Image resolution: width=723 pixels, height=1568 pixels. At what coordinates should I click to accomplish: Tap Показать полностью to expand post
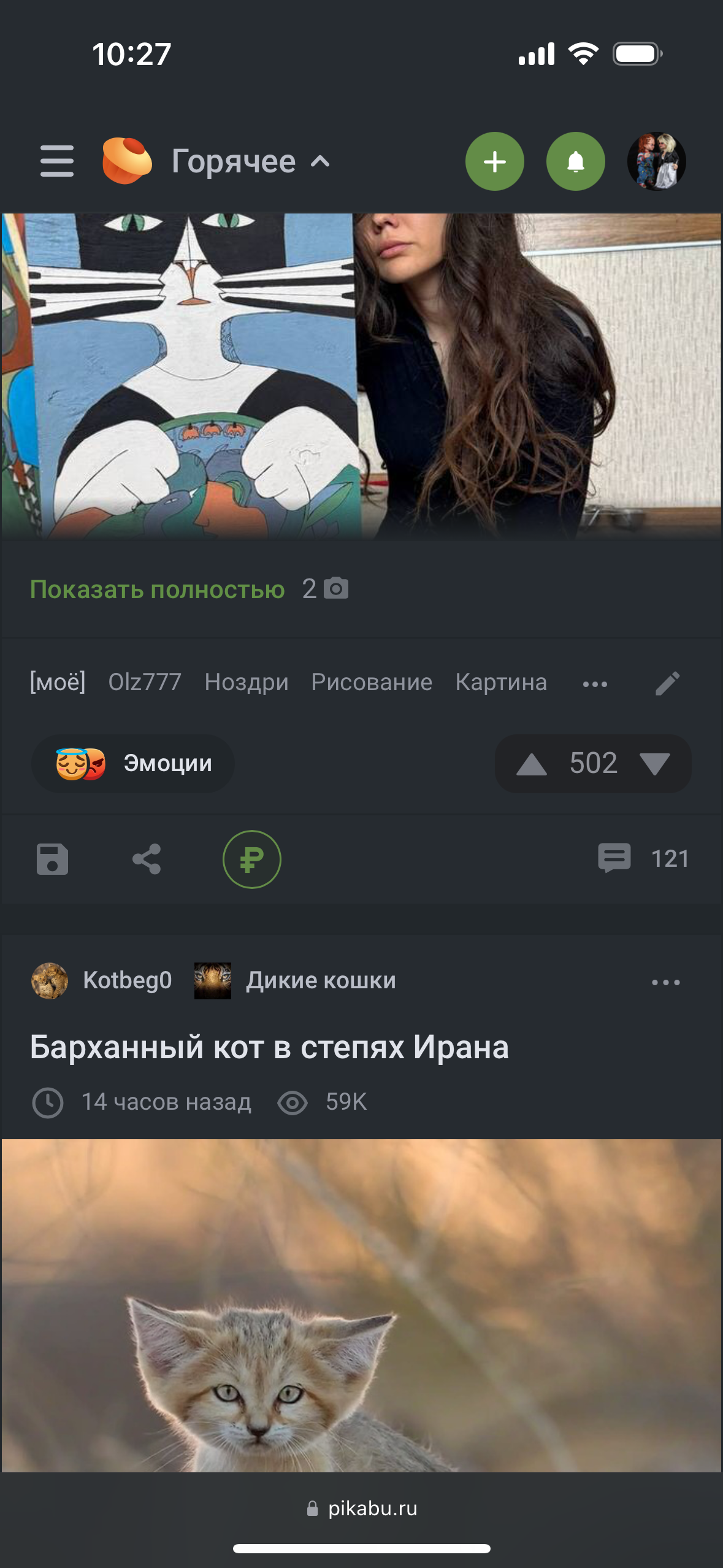tap(158, 590)
